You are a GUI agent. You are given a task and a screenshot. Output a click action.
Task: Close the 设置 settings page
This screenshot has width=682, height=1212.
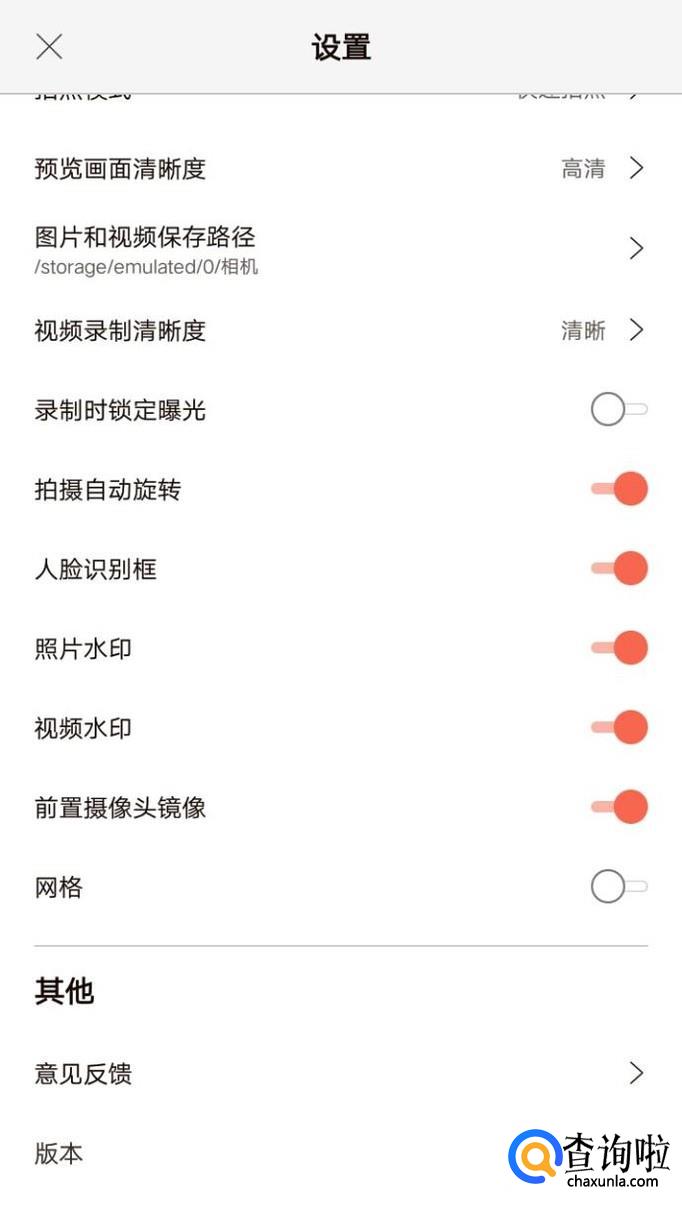tap(49, 46)
